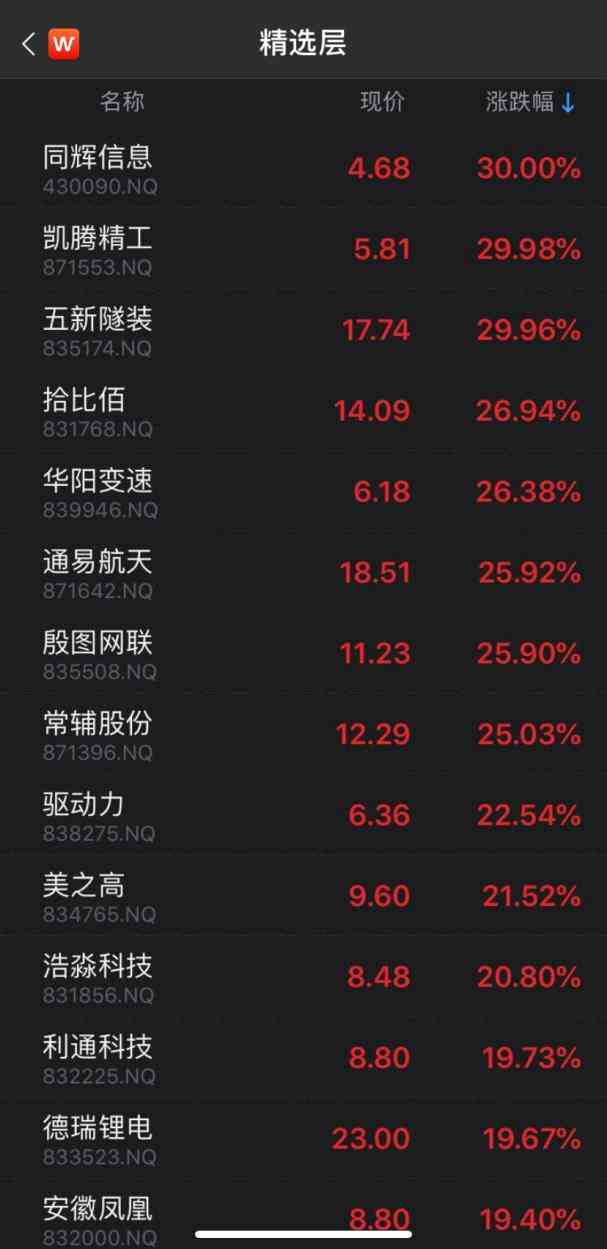Viewport: 607px width, 1249px height.
Task: Open the 凯腾精工 stock row
Action: click(98, 248)
